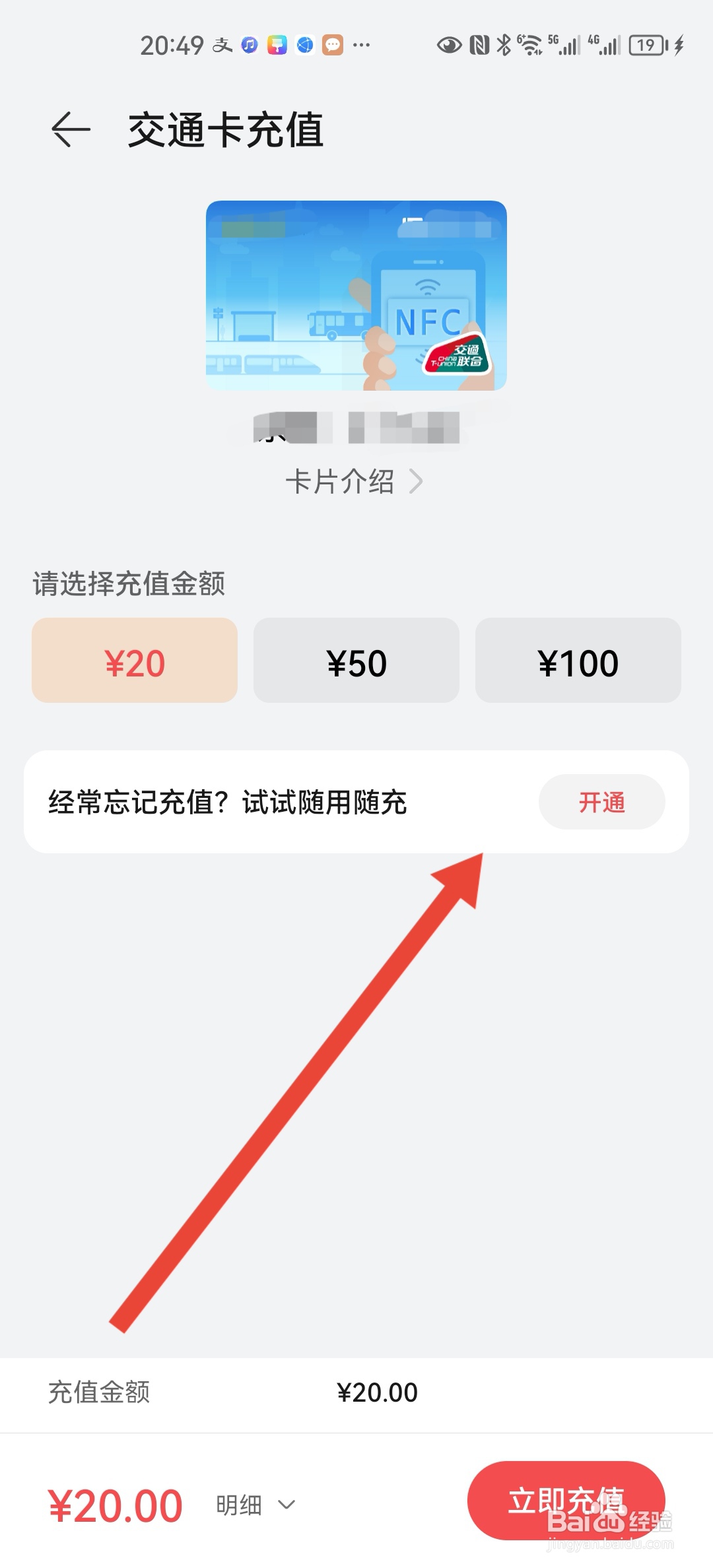This screenshot has height=1568, width=713.
Task: Tap the music app icon in the status bar
Action: click(x=250, y=45)
